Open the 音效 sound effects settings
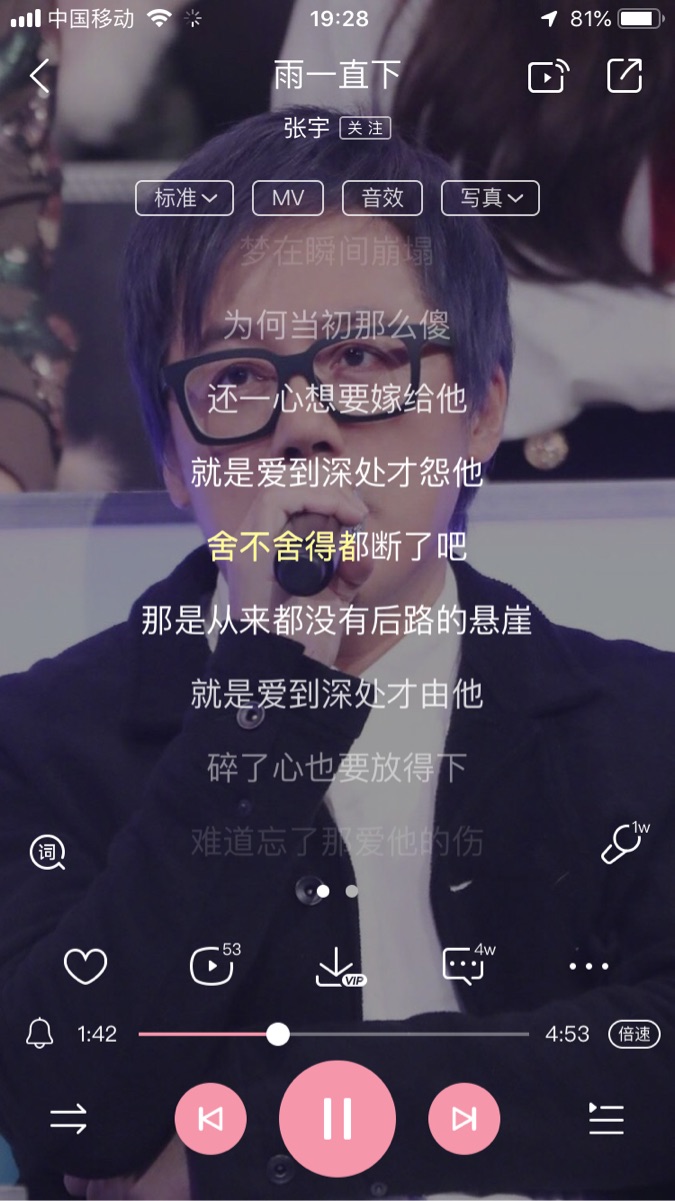The width and height of the screenshot is (675, 1201). (382, 198)
